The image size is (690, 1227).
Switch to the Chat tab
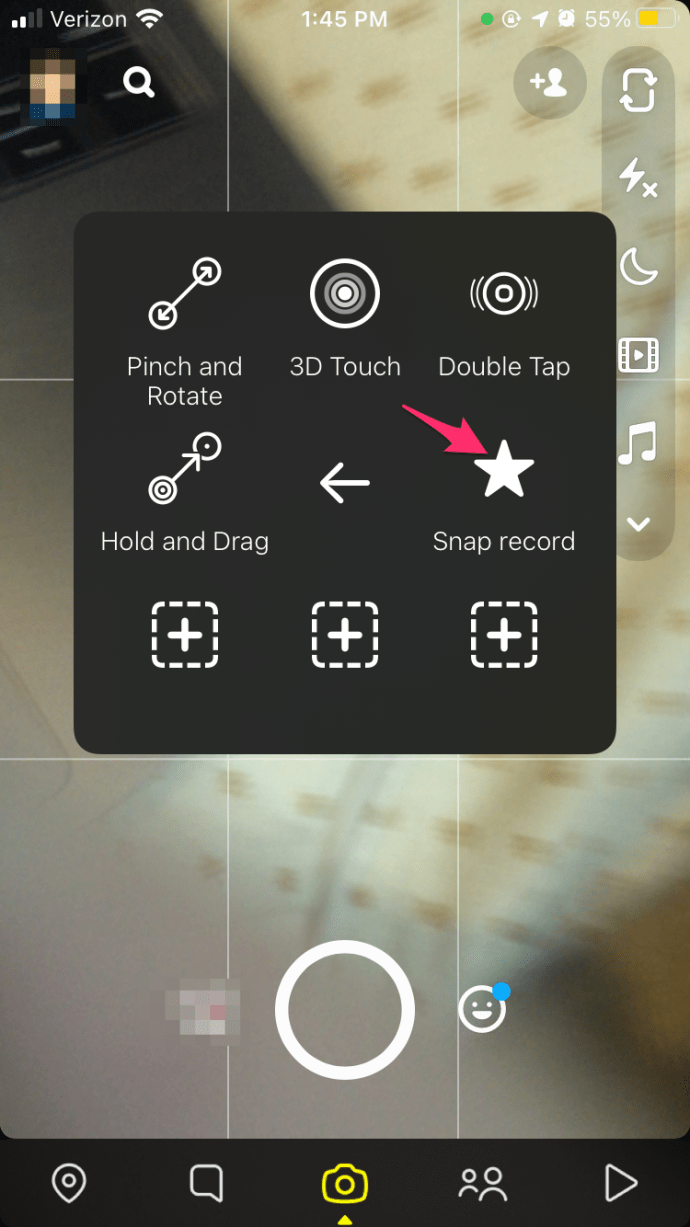[x=206, y=1184]
